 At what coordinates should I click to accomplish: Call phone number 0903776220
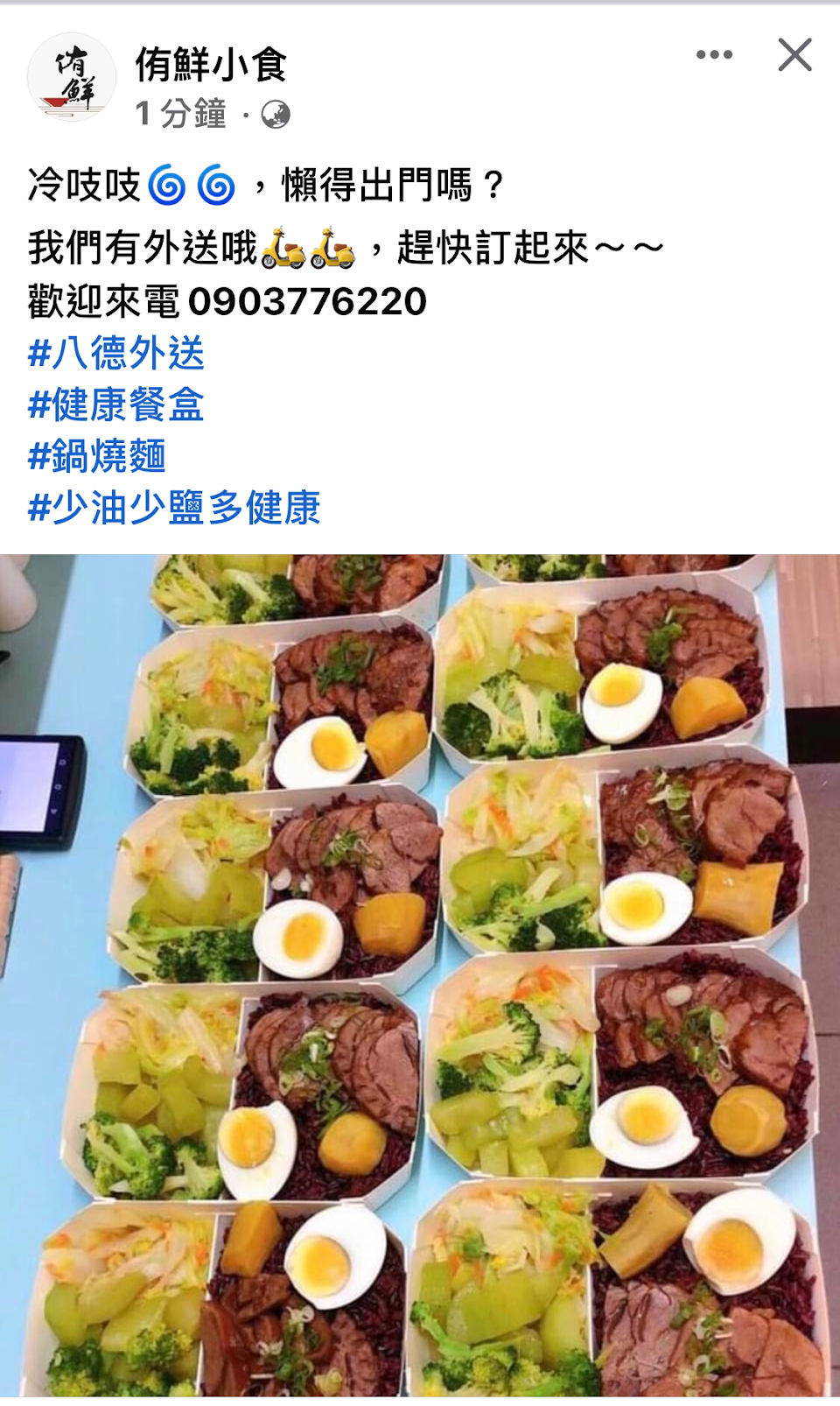pyautogui.click(x=307, y=302)
